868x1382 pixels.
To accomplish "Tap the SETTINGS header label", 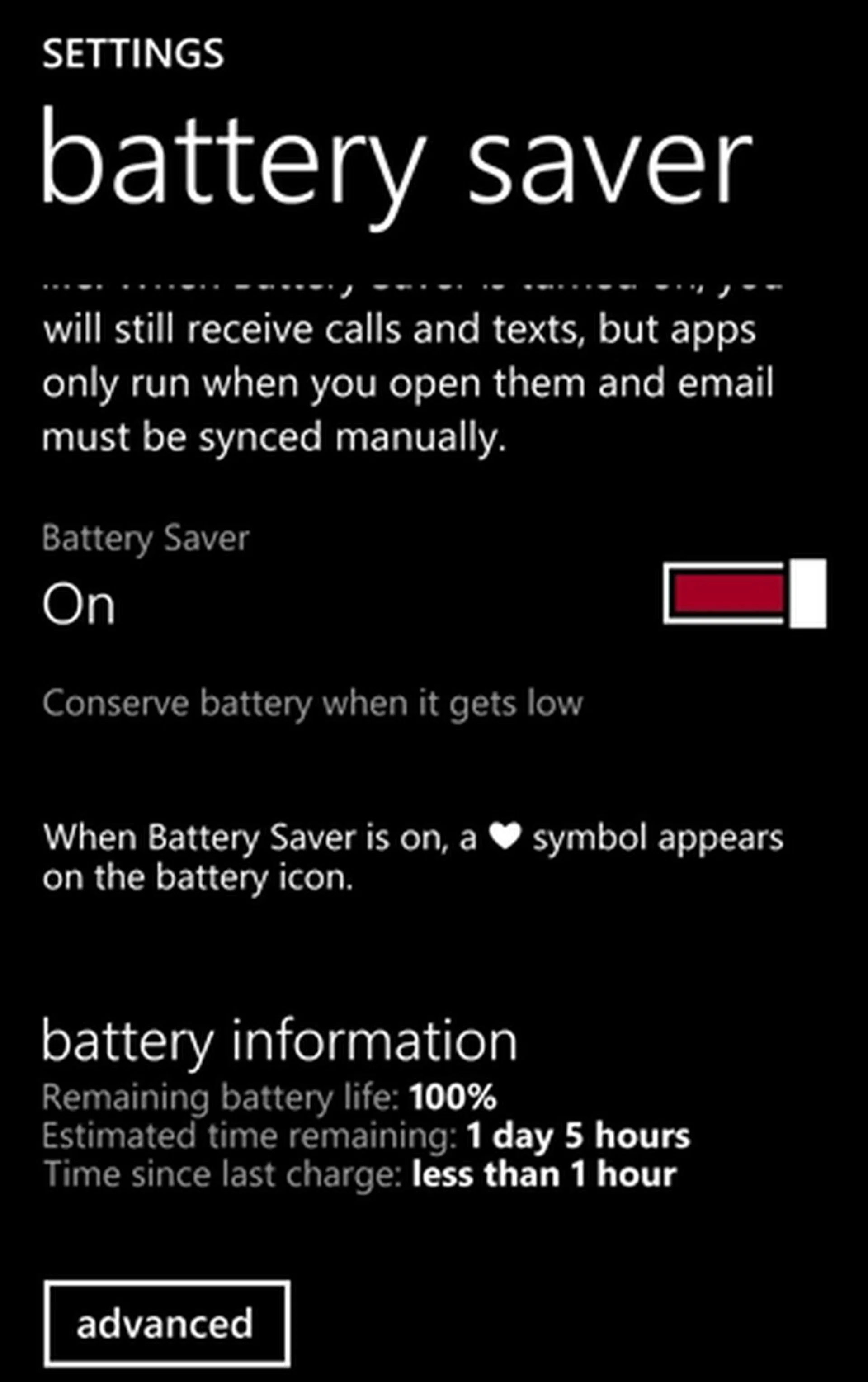I will (x=133, y=53).
